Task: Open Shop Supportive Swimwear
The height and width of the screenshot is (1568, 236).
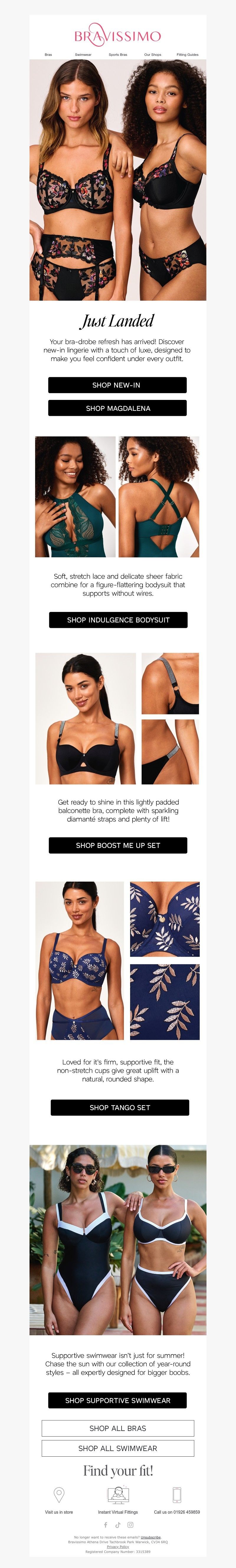Action: (117, 1400)
